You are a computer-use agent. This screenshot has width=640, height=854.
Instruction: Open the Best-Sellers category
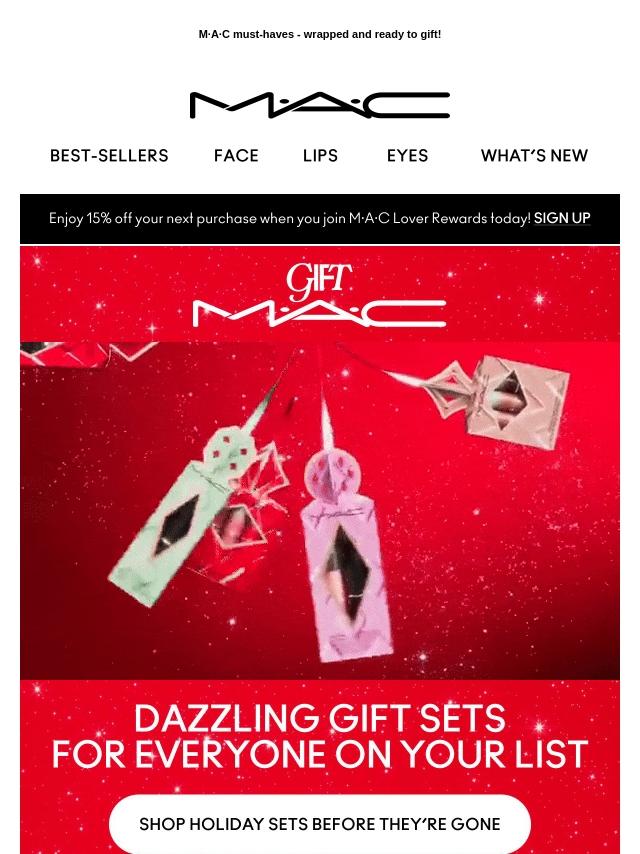click(109, 156)
